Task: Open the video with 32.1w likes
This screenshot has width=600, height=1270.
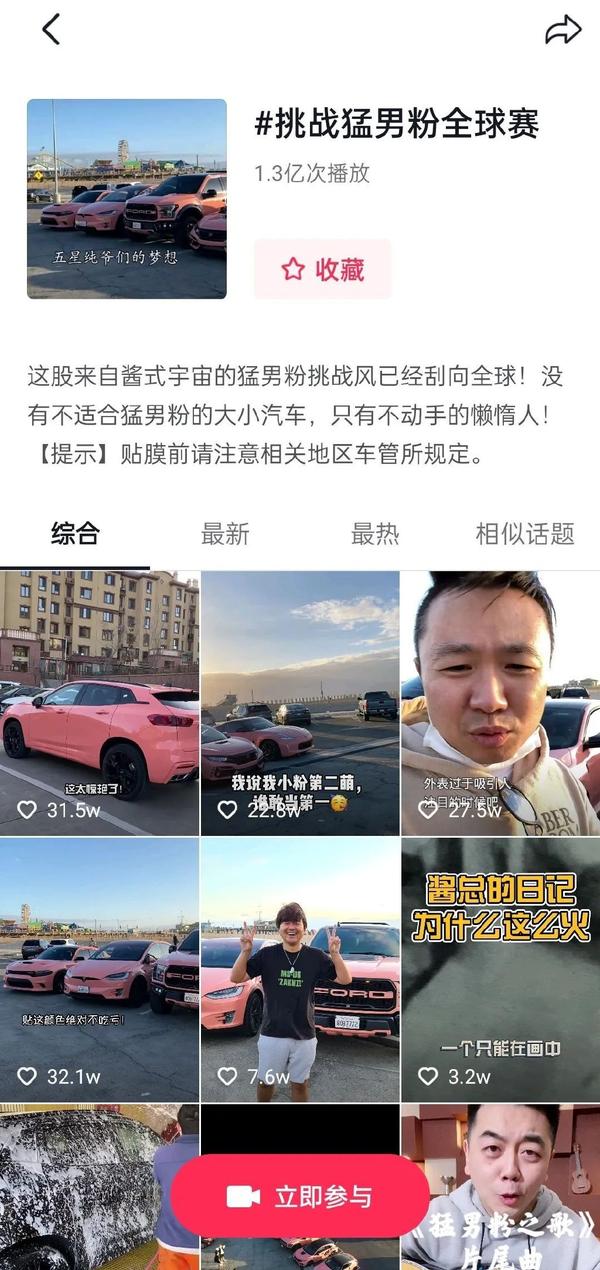Action: click(x=99, y=968)
